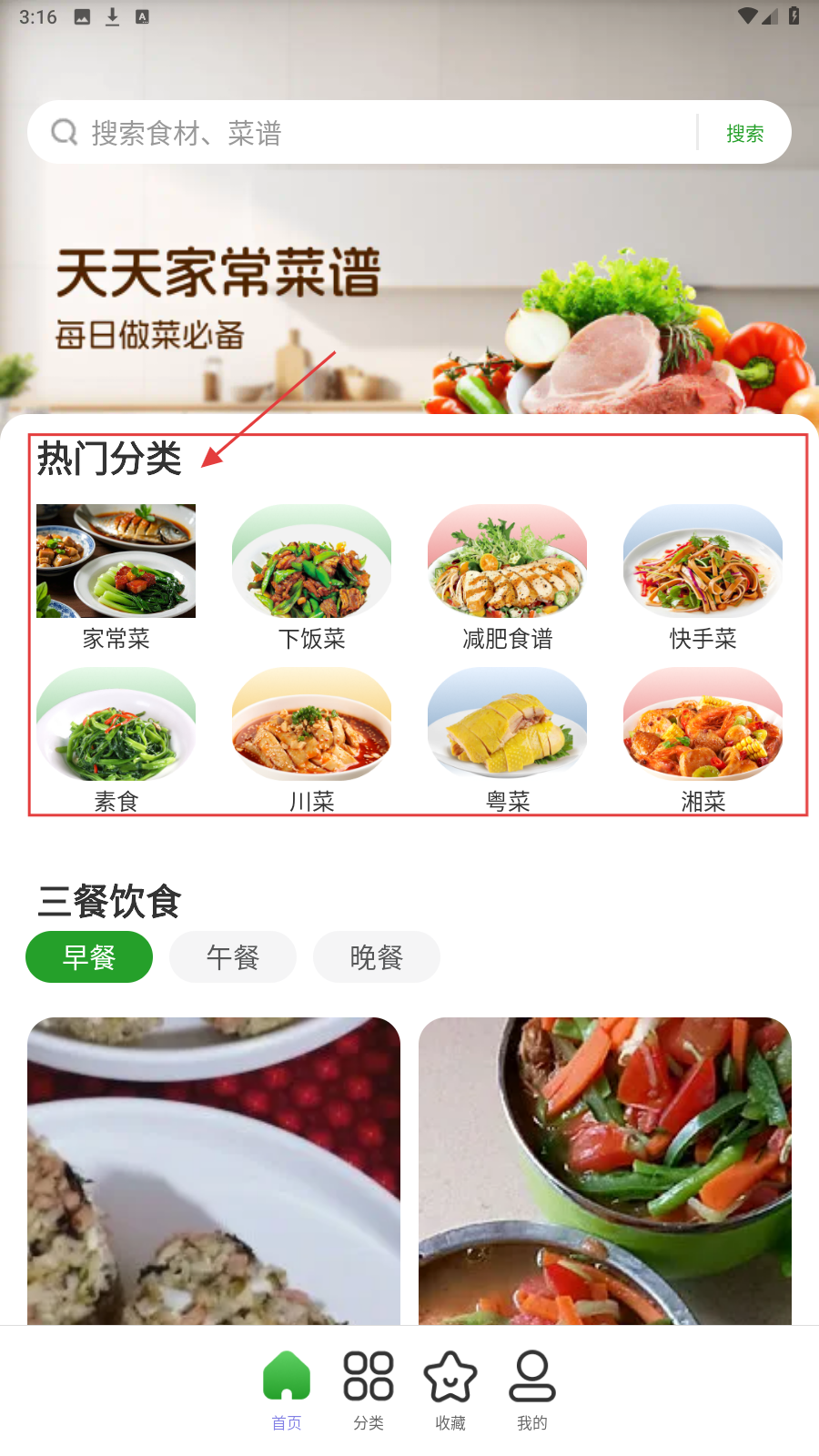
Task: Browse 减肥食谱 recipes
Action: tap(507, 577)
